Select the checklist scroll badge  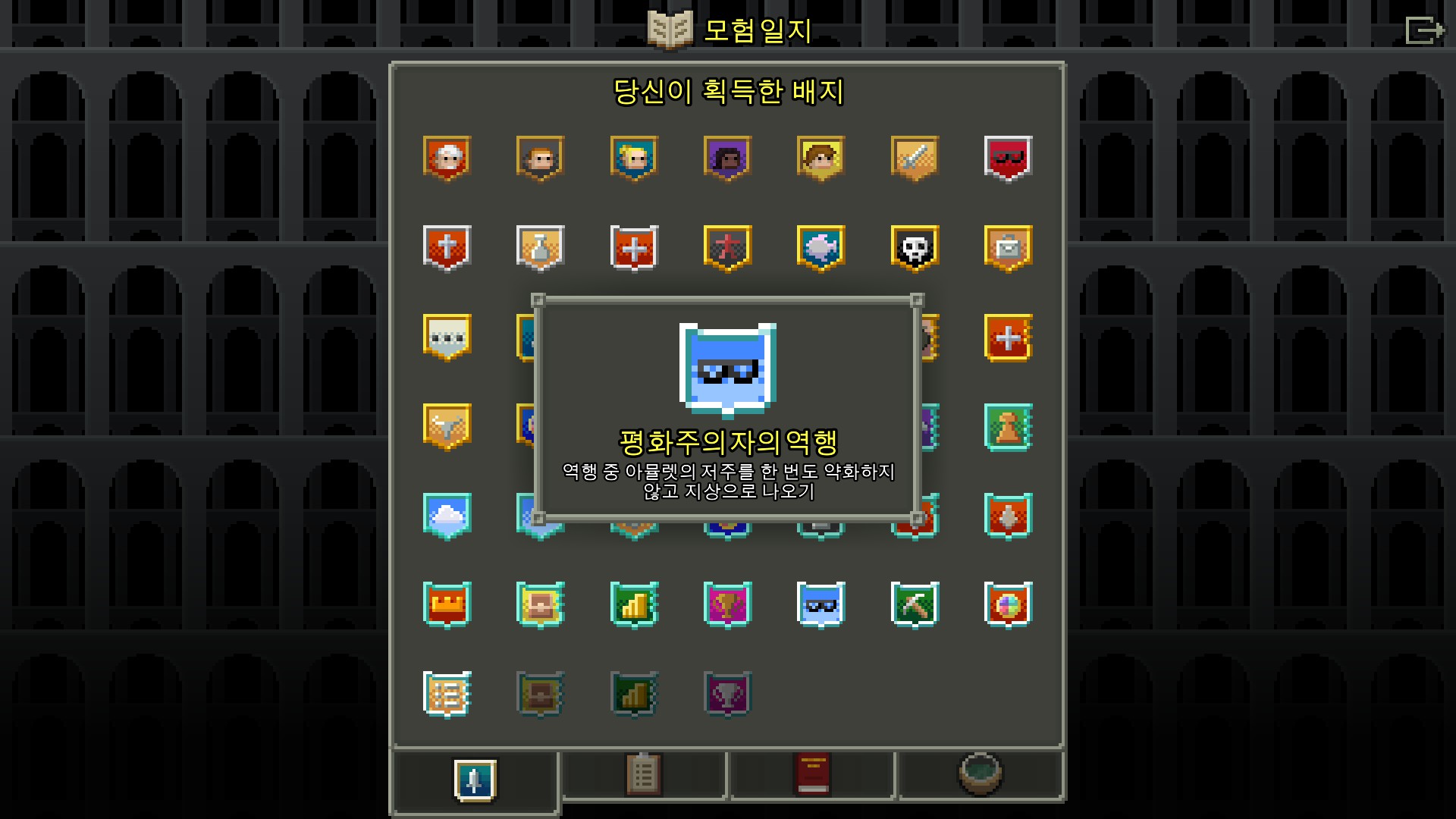(x=447, y=694)
